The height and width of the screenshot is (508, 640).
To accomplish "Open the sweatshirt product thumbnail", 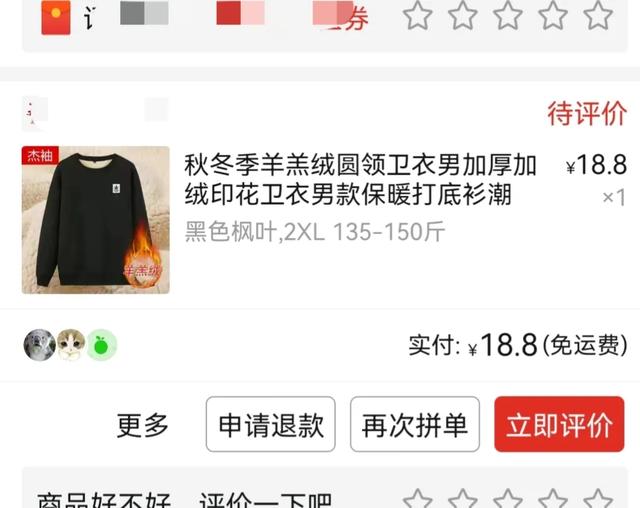I will [x=96, y=220].
